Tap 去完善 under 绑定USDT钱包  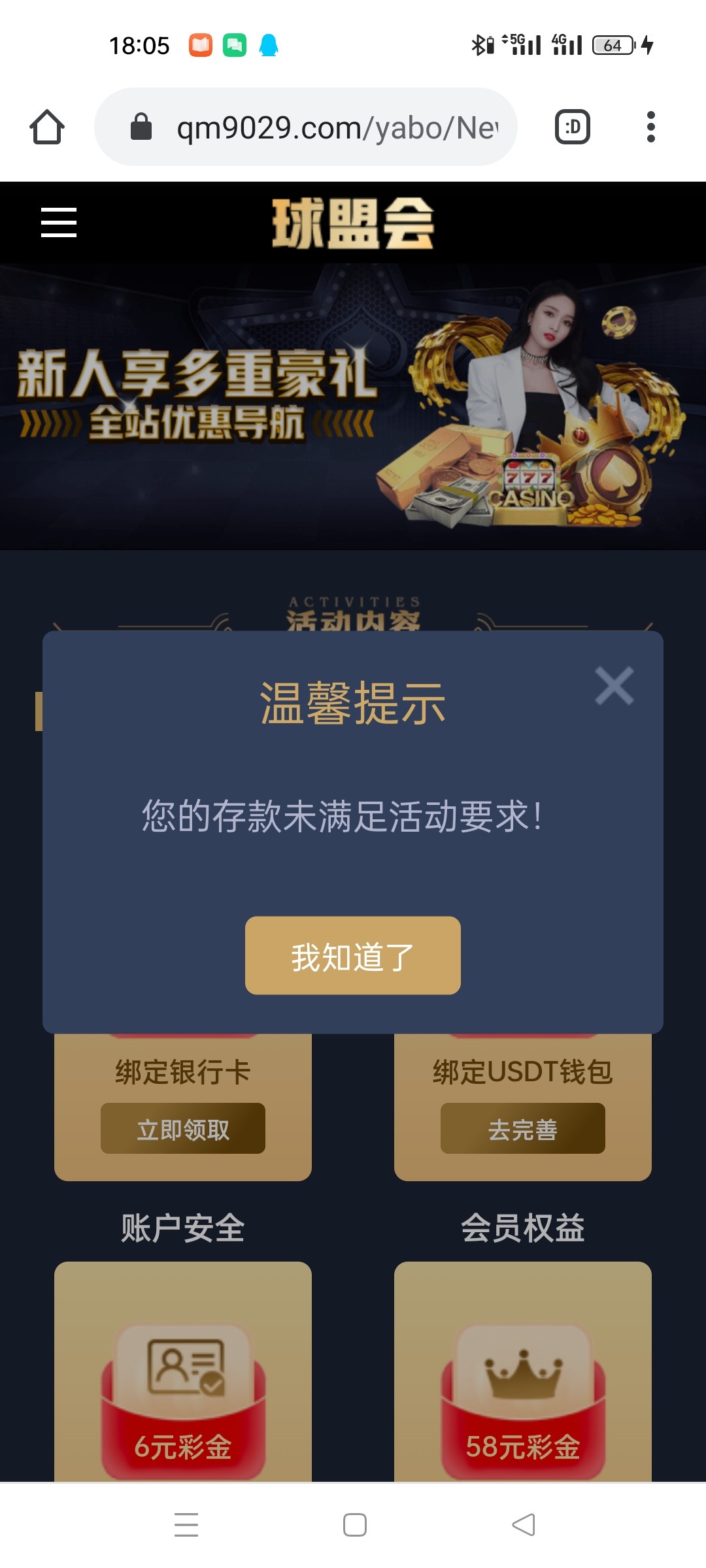click(x=522, y=1128)
